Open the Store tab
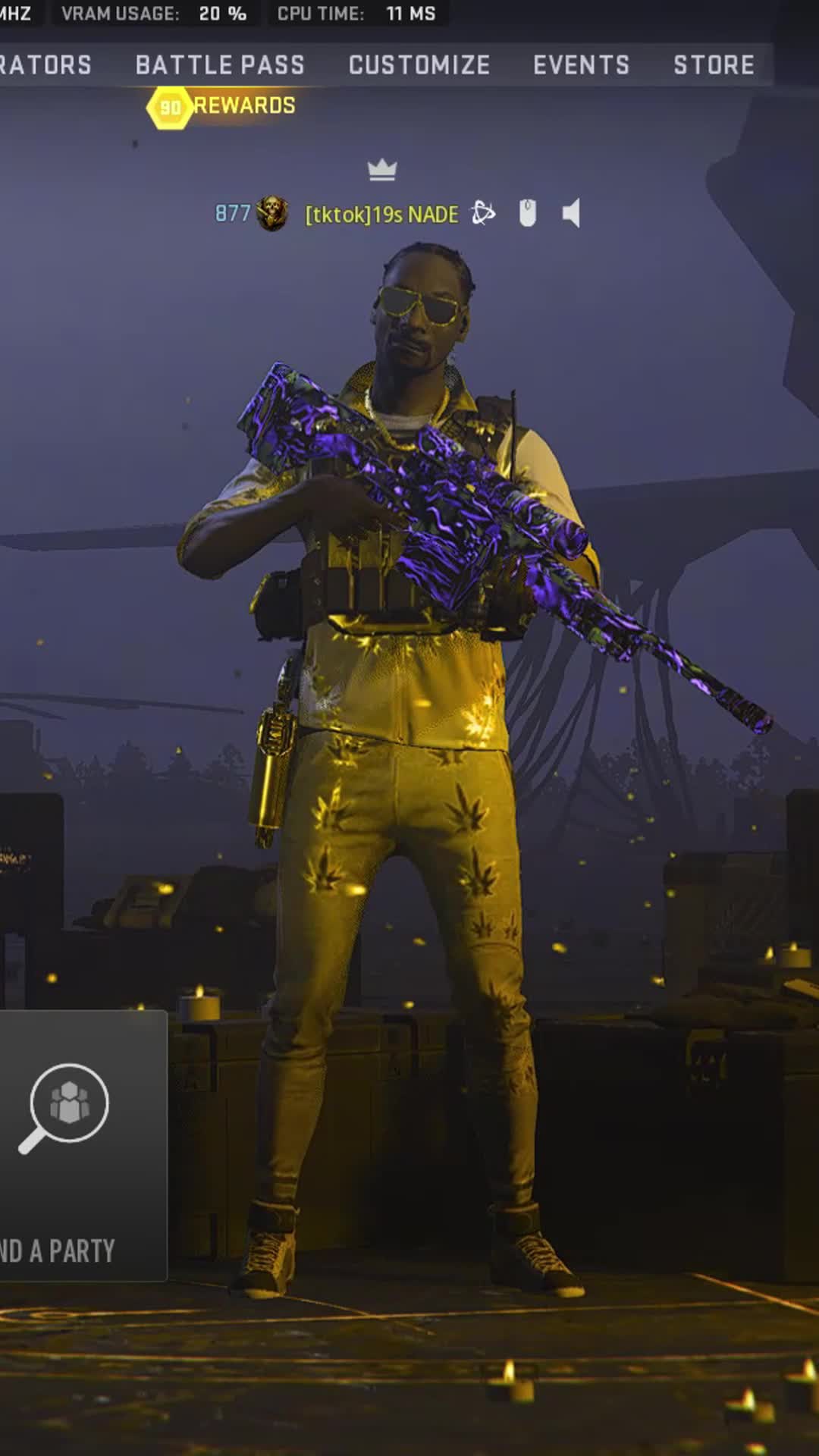Viewport: 819px width, 1456px height. (x=714, y=65)
